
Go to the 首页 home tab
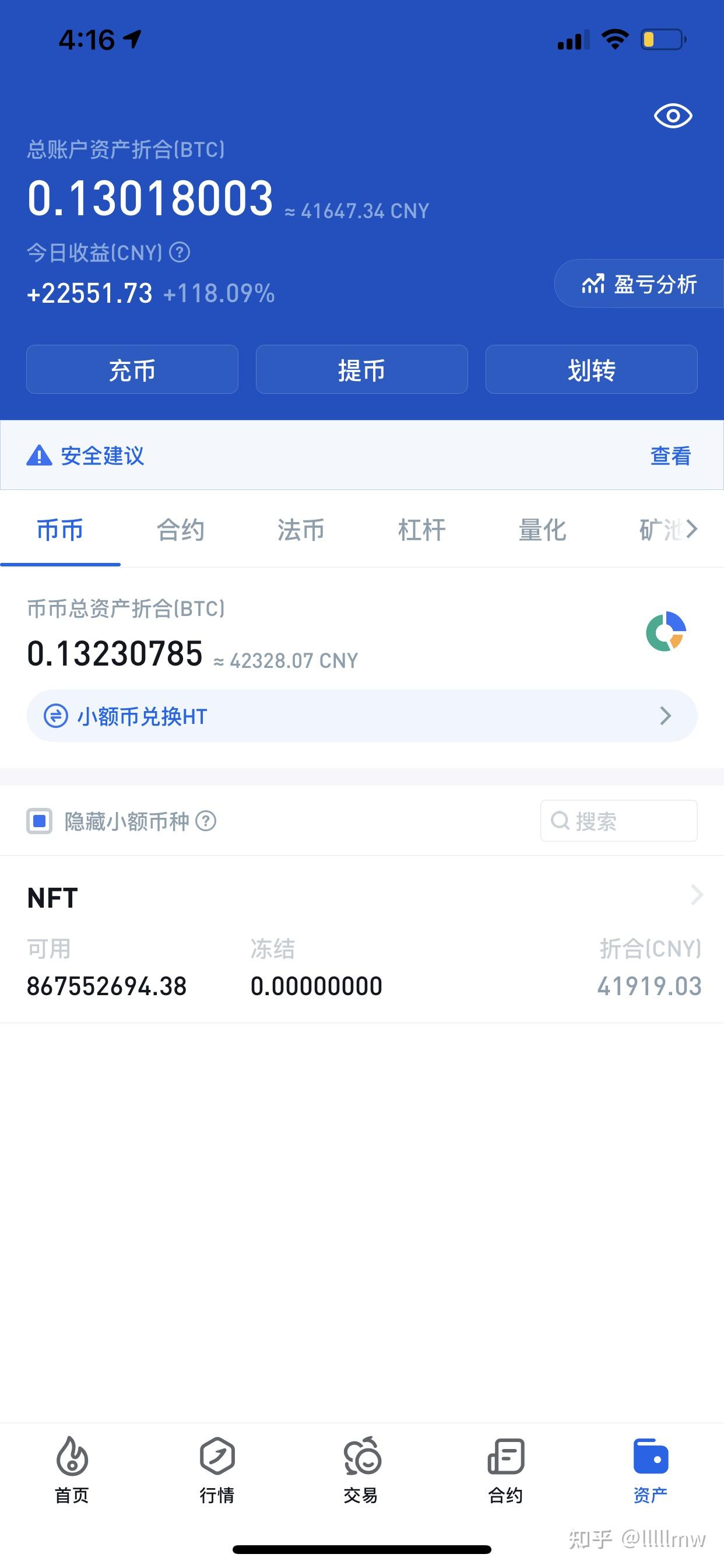point(72,1469)
